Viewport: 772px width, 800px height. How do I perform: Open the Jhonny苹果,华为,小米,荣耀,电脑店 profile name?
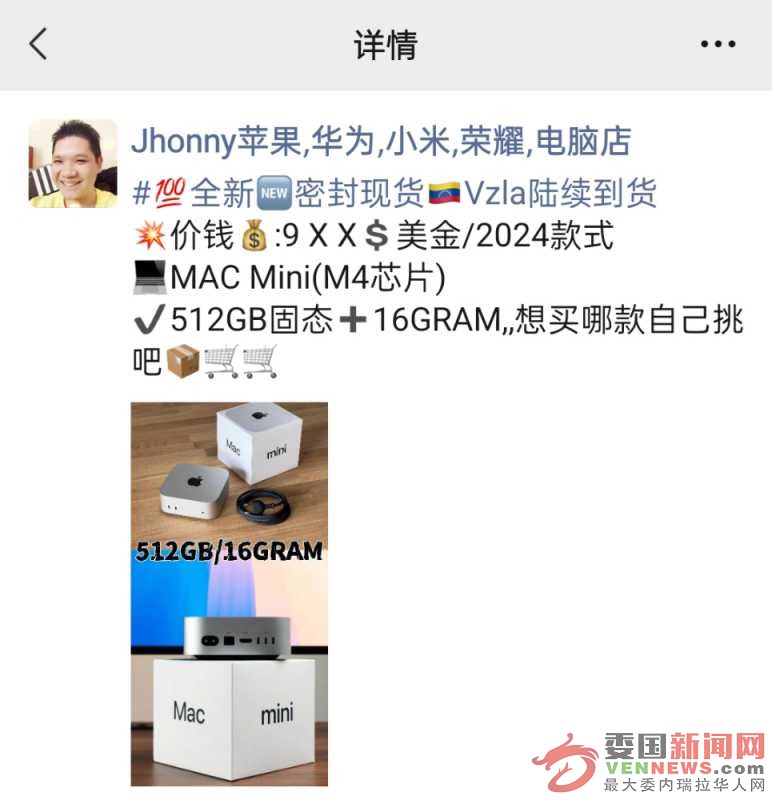point(381,142)
